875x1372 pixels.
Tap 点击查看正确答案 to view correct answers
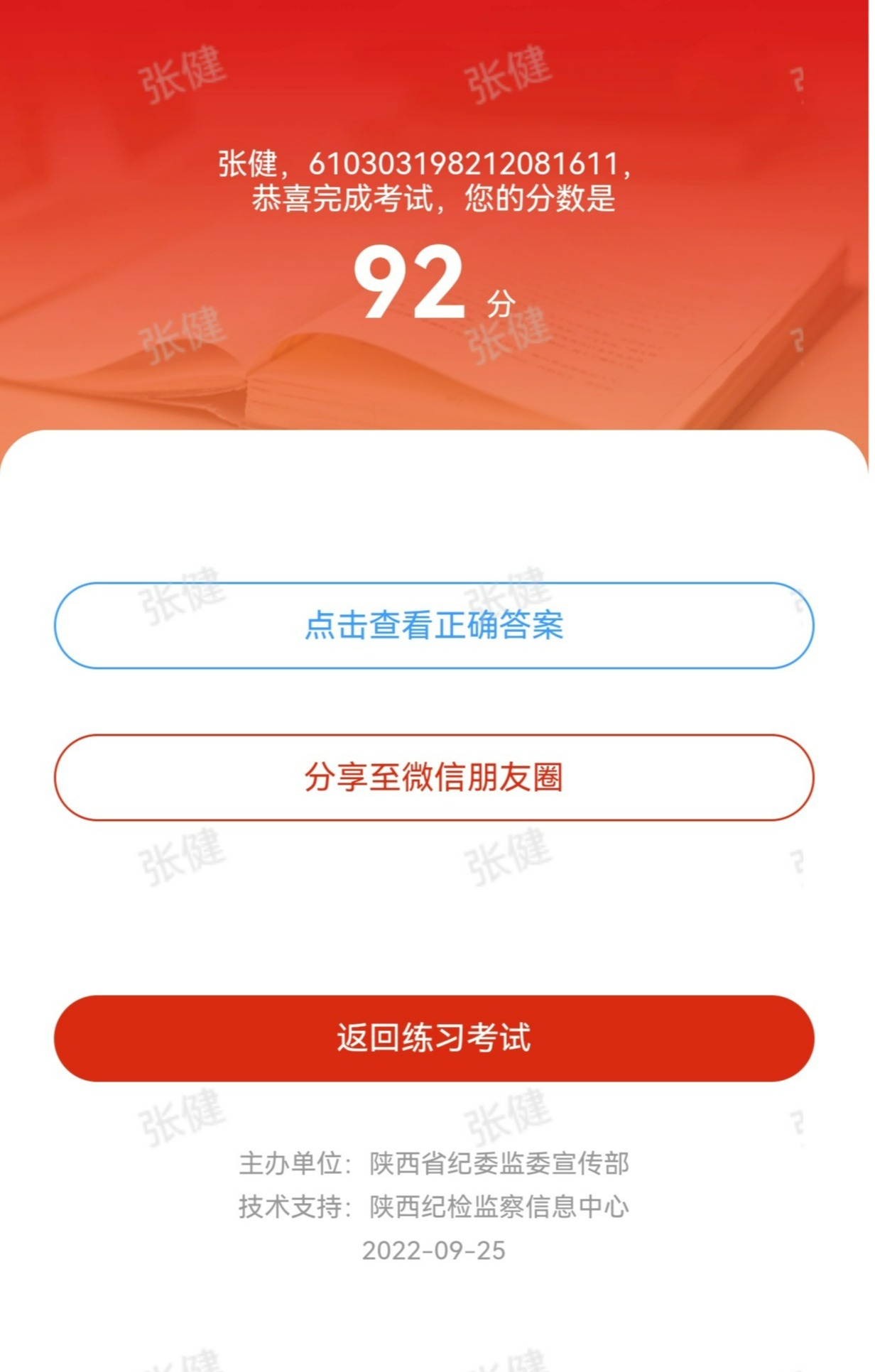point(434,626)
